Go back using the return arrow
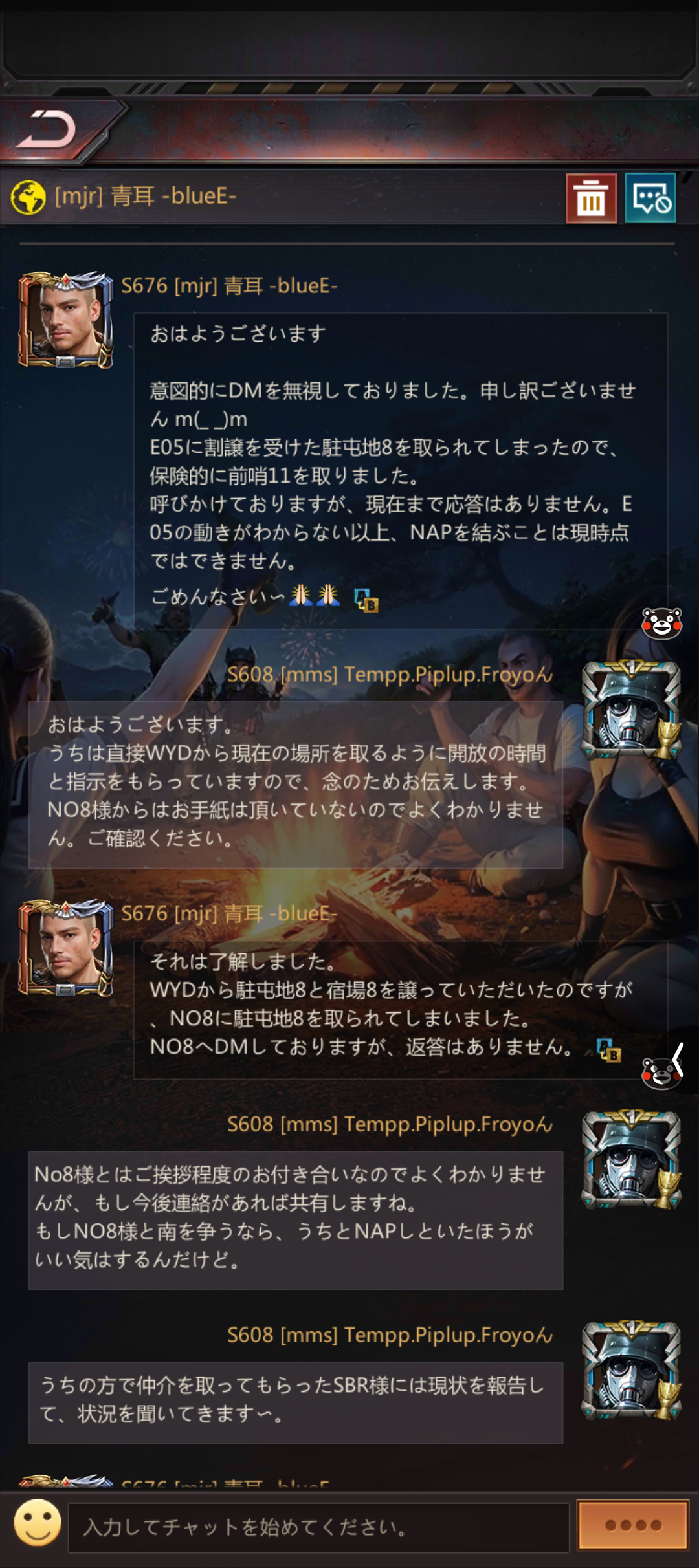Viewport: 699px width, 1568px height. 47,129
